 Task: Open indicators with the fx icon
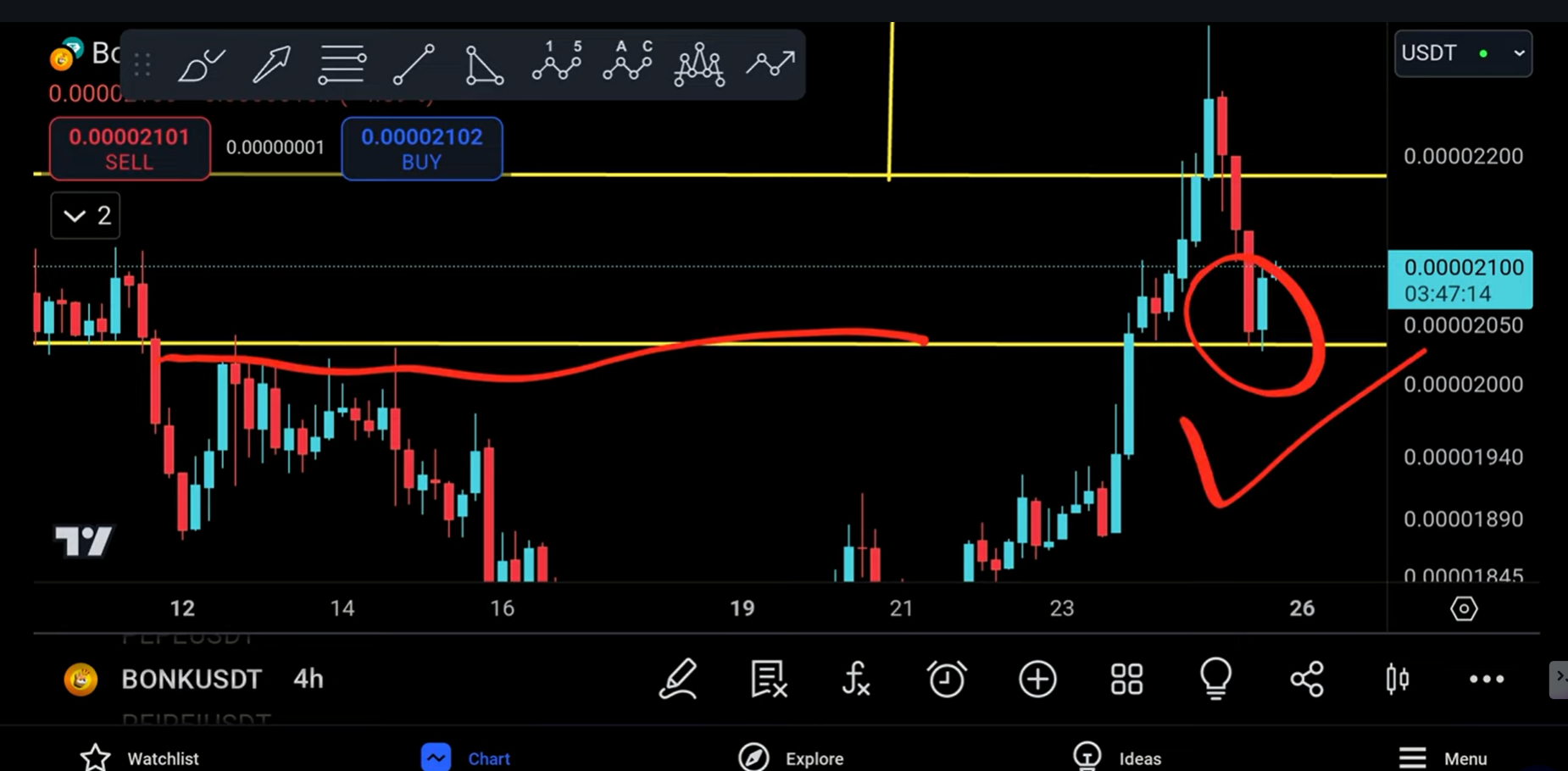tap(856, 679)
